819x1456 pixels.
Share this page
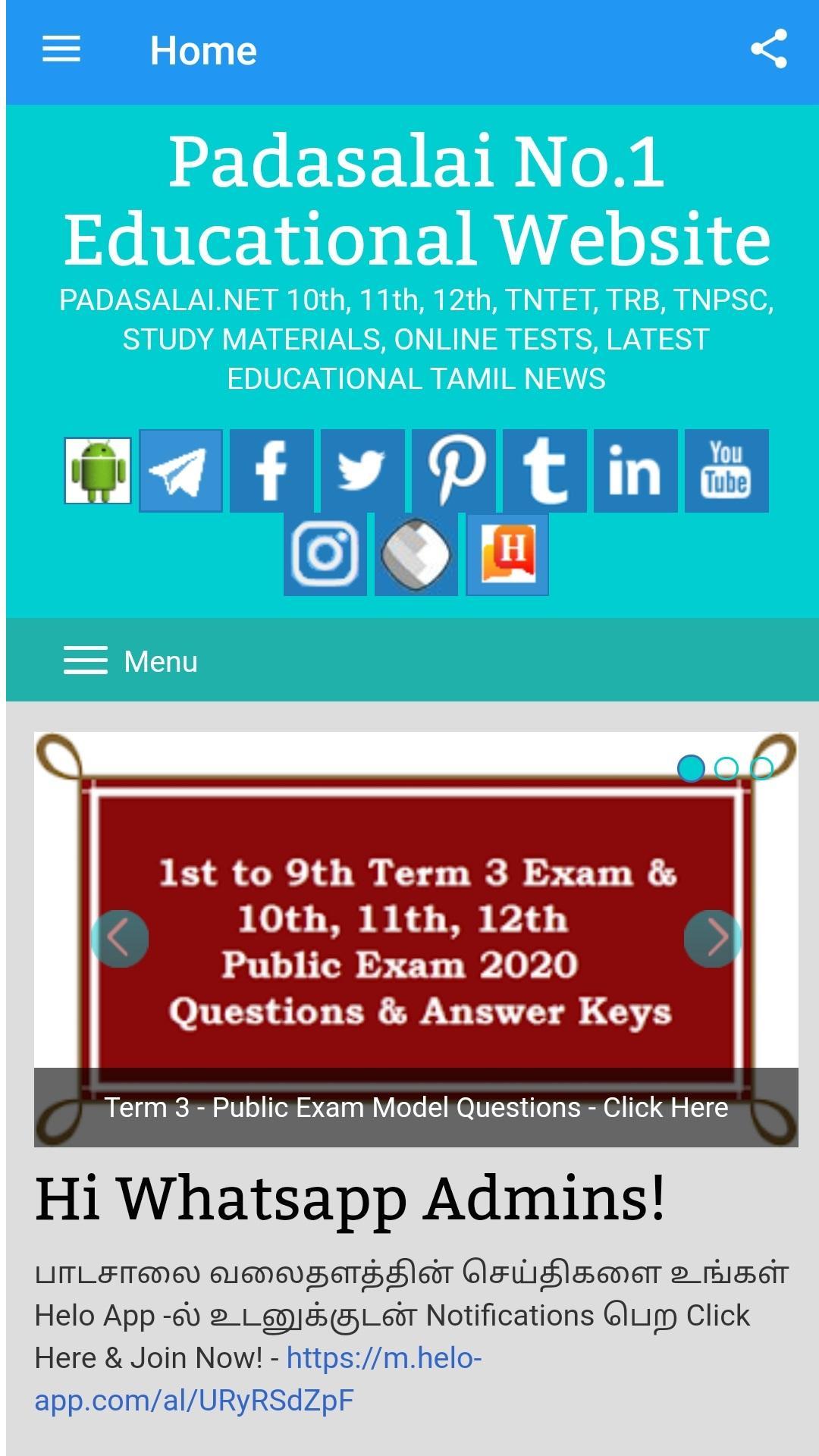coord(768,50)
